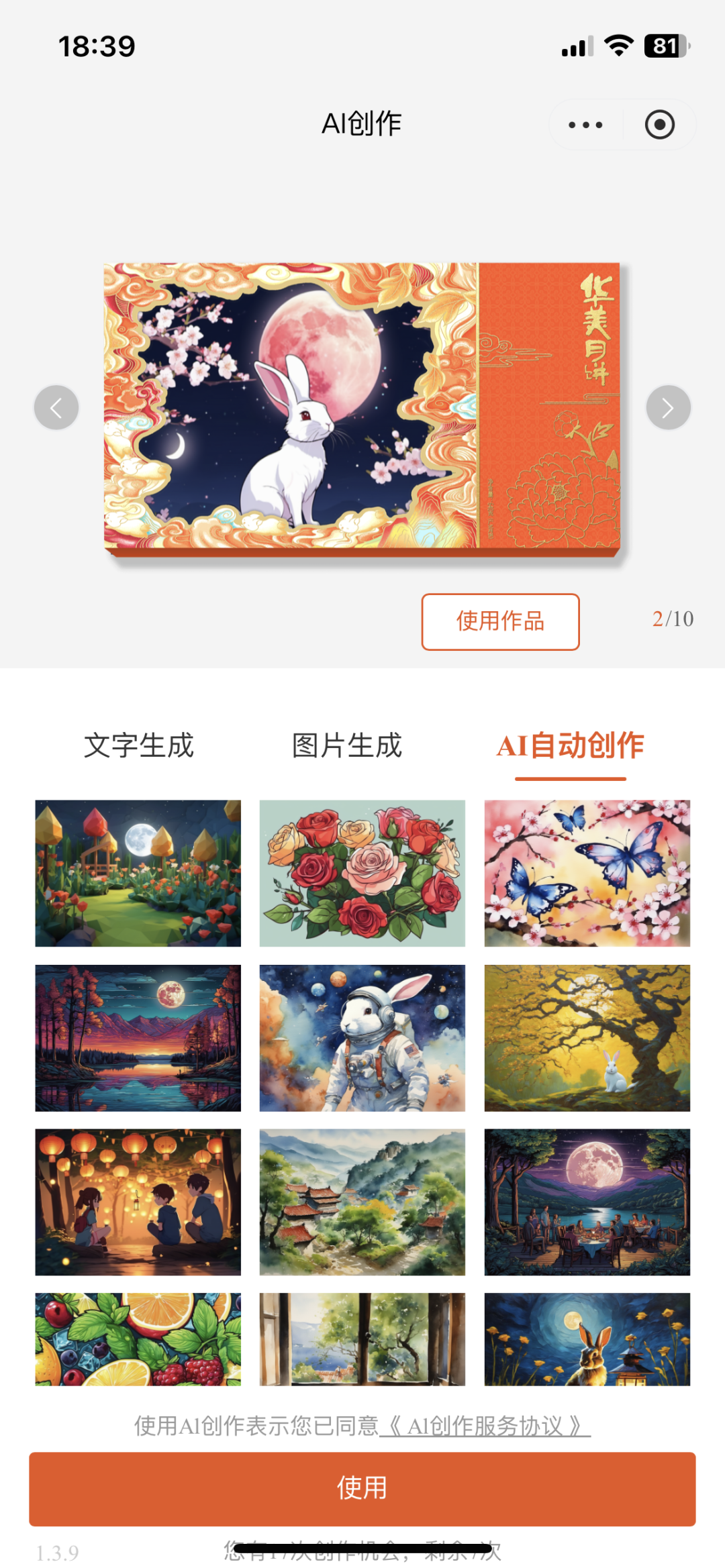Open the mini program more-options menu
This screenshot has height=1568, width=725.
[x=585, y=125]
